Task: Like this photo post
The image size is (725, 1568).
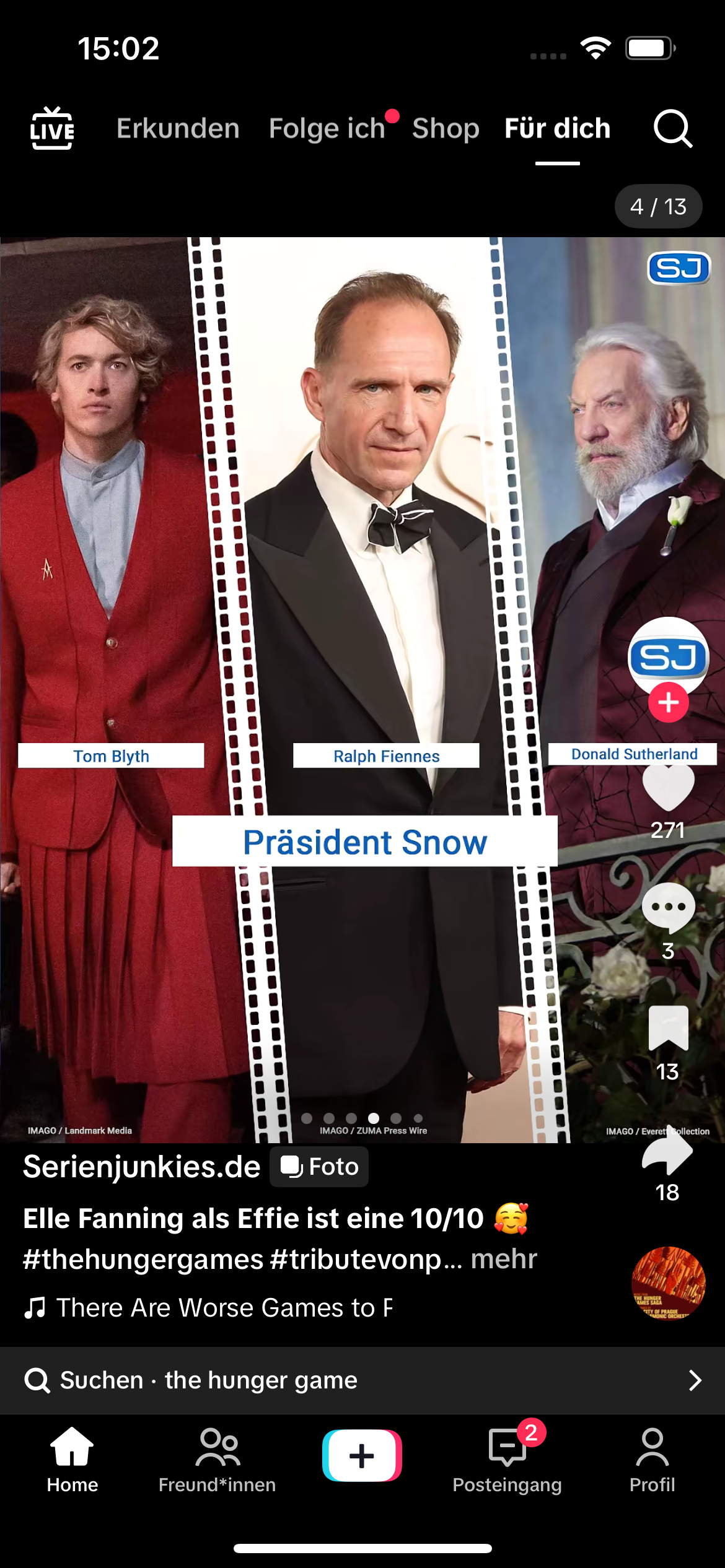Action: click(x=668, y=788)
